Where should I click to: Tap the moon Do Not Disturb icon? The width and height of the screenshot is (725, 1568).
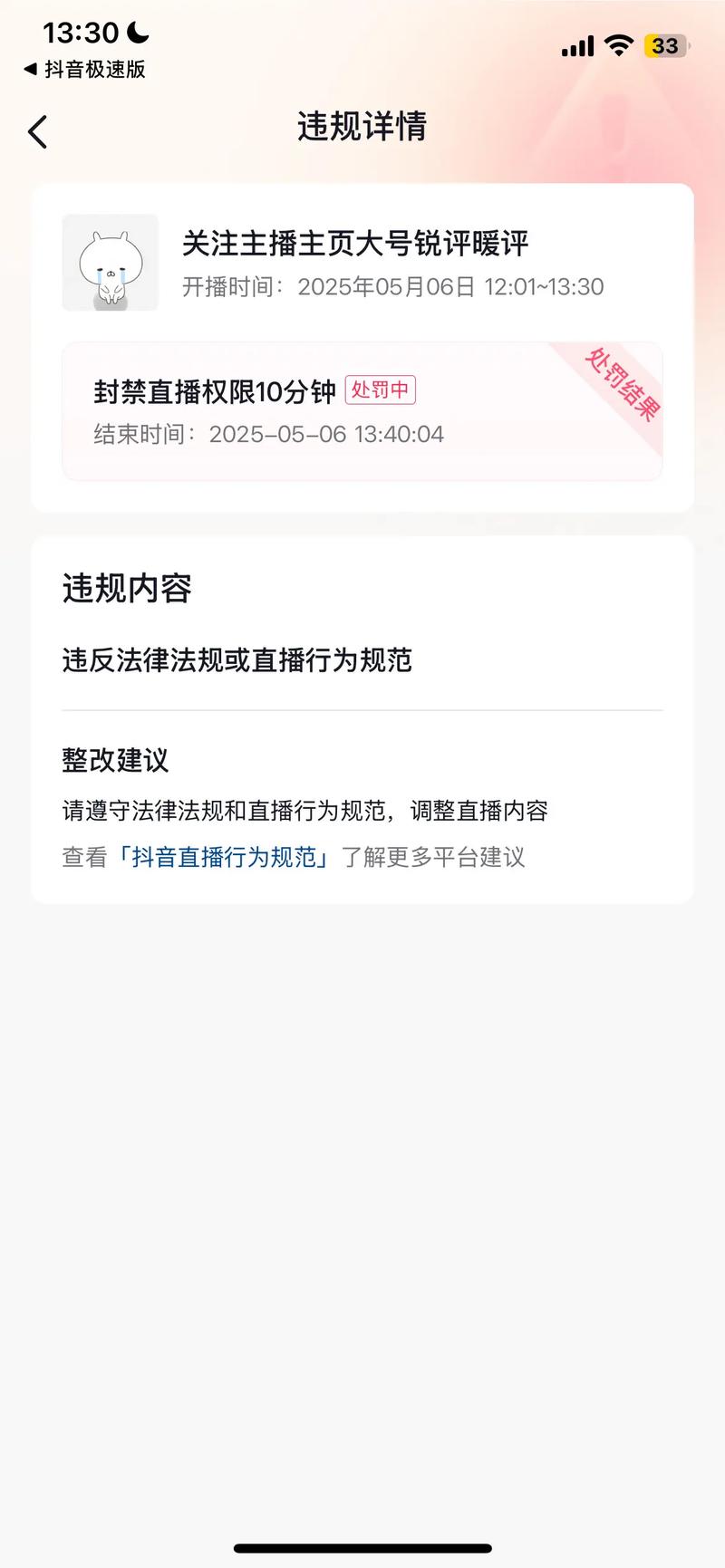pyautogui.click(x=134, y=32)
